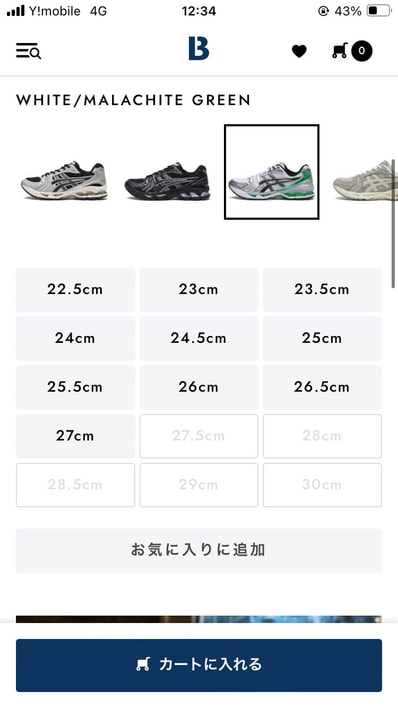This screenshot has height=708, width=398.
Task: Choose size 25.5cm
Action: tap(75, 387)
